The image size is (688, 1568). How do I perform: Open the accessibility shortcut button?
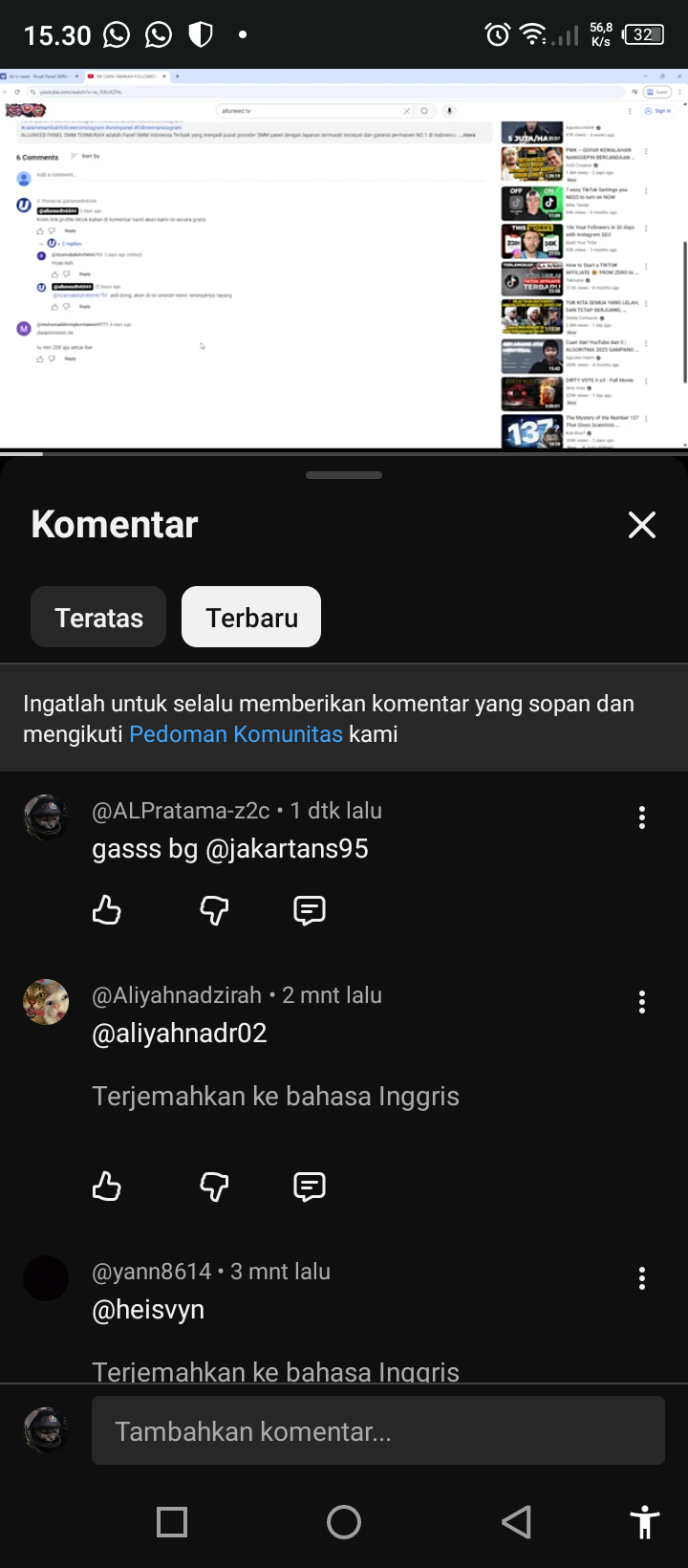pos(645,1522)
